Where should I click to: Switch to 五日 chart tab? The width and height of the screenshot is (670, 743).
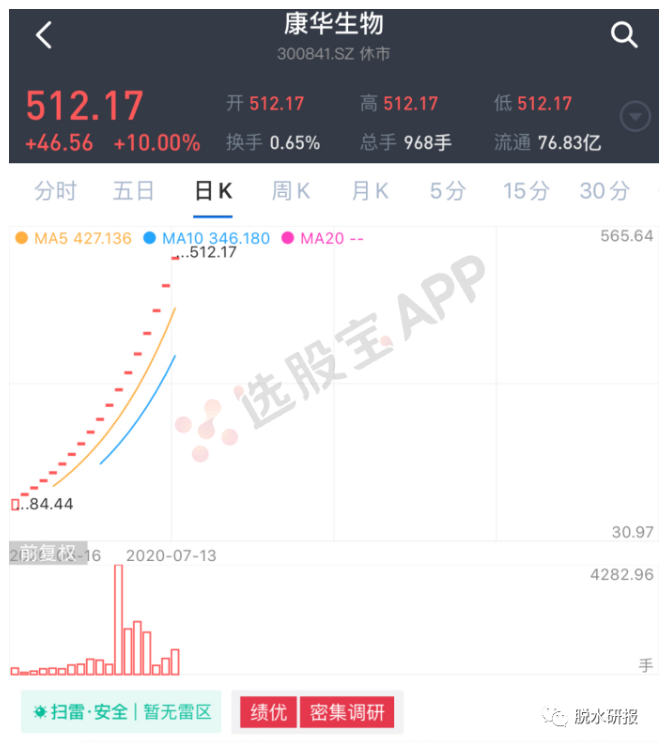point(133,190)
